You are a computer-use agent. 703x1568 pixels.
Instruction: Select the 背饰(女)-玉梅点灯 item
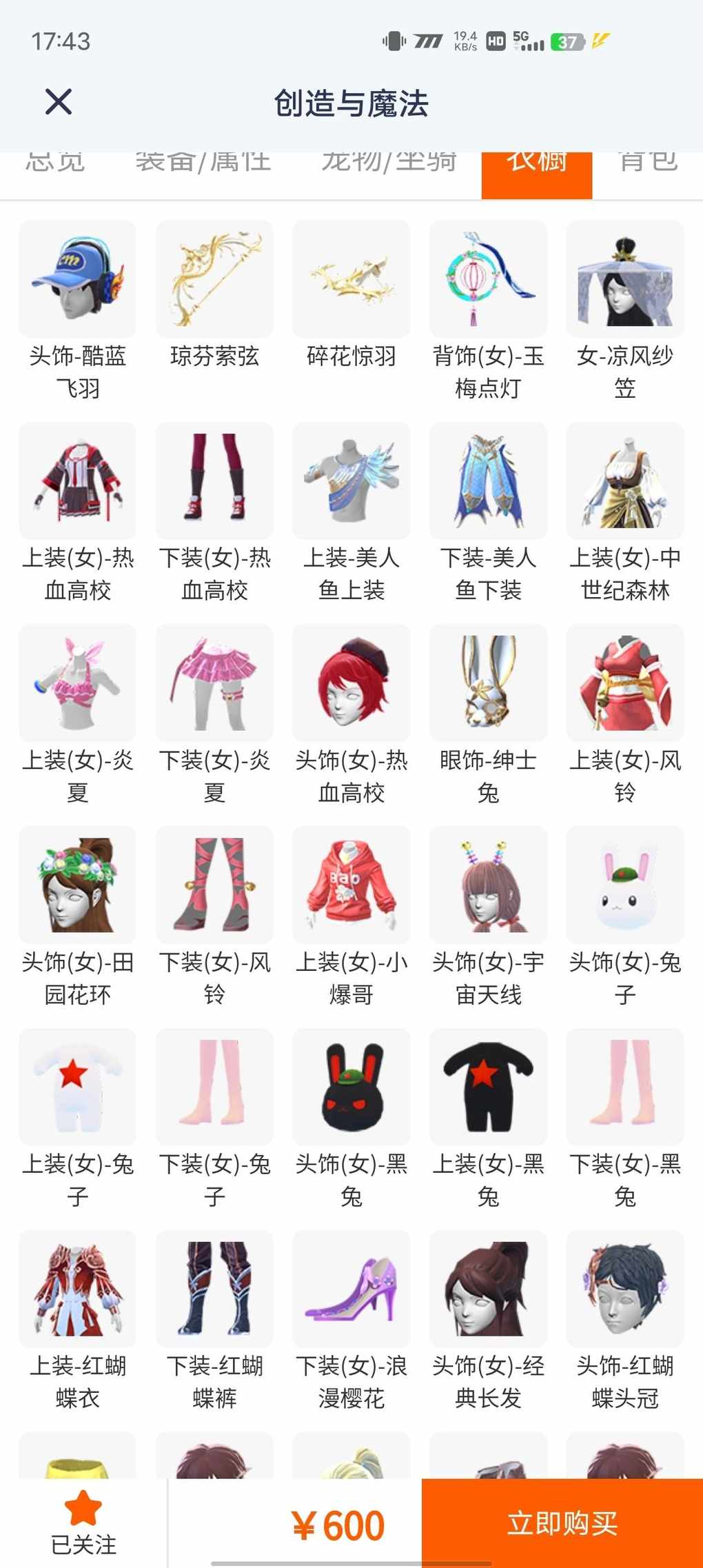tap(488, 279)
